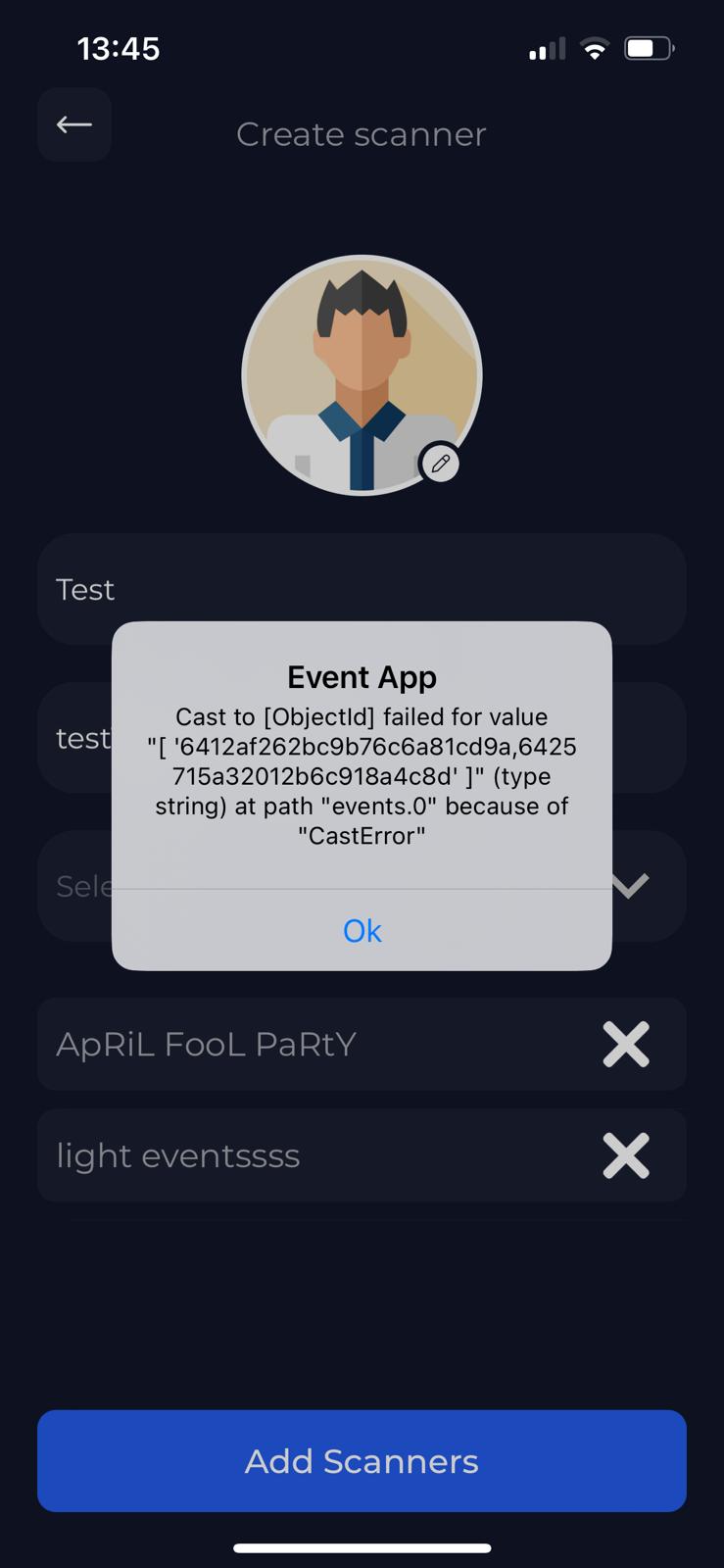Expand the event selection dropdown
Screen dimensions: 724x1568
pos(629,886)
